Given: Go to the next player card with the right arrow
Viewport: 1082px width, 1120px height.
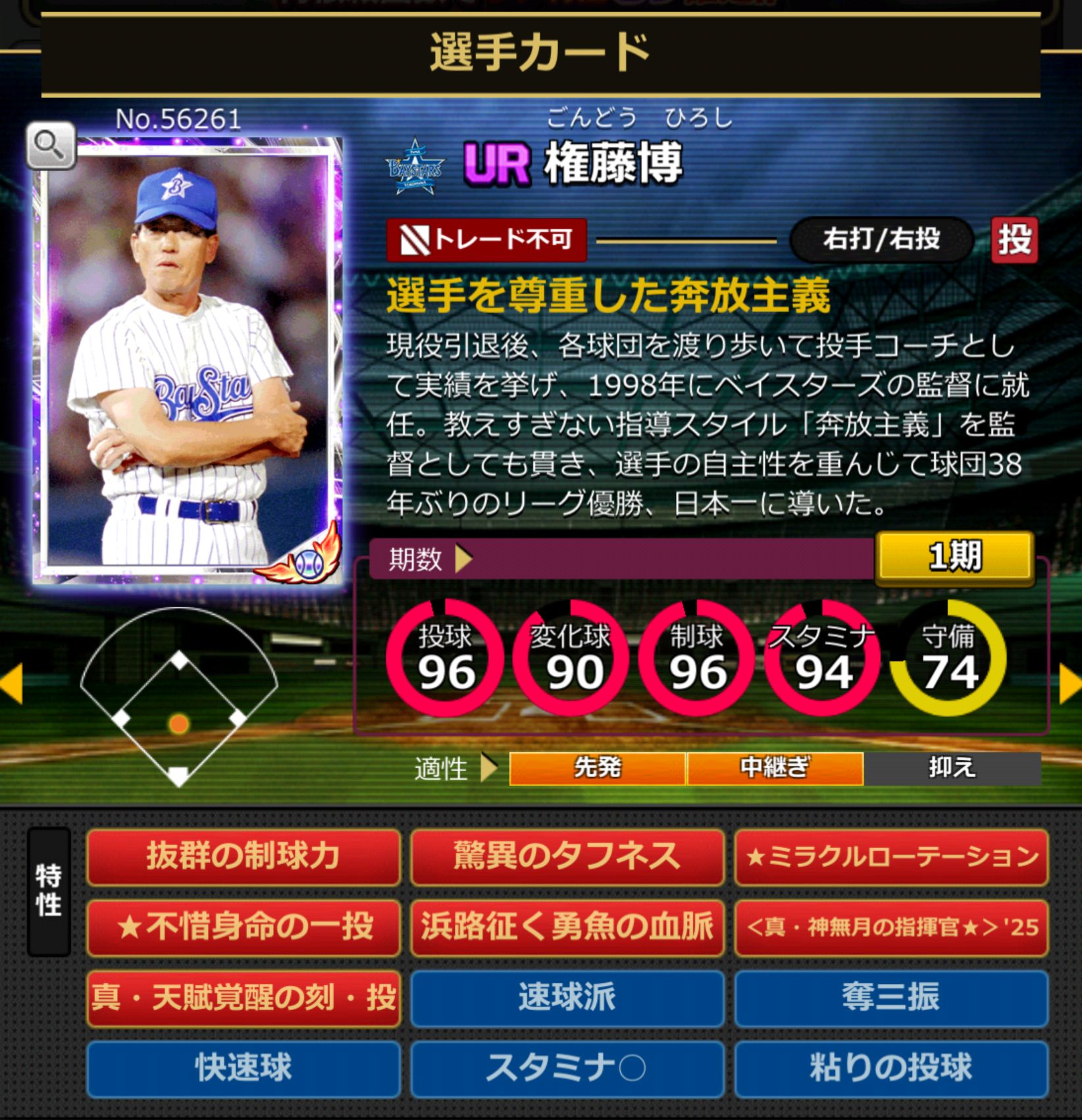Looking at the screenshot, I should pos(1070,684).
